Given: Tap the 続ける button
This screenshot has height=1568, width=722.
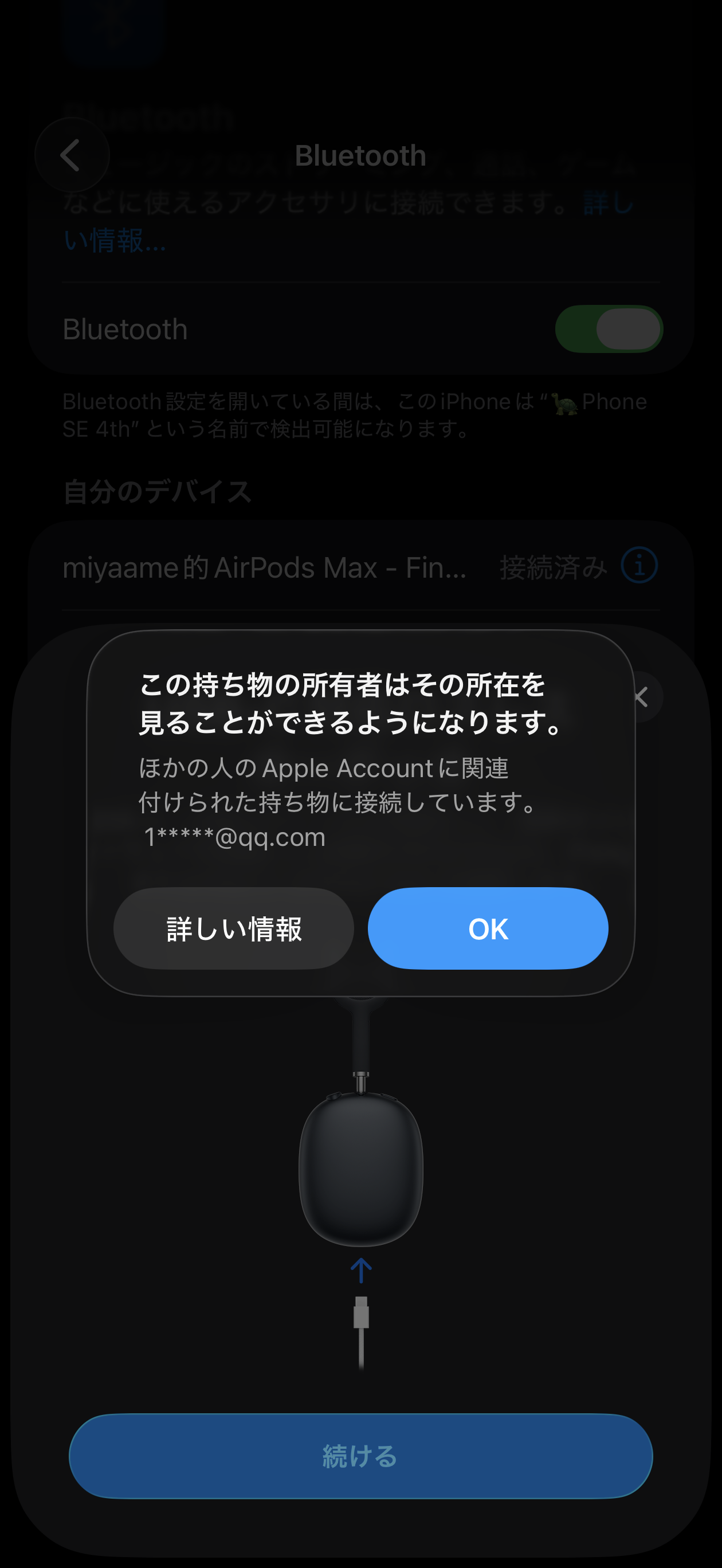Looking at the screenshot, I should point(360,1456).
